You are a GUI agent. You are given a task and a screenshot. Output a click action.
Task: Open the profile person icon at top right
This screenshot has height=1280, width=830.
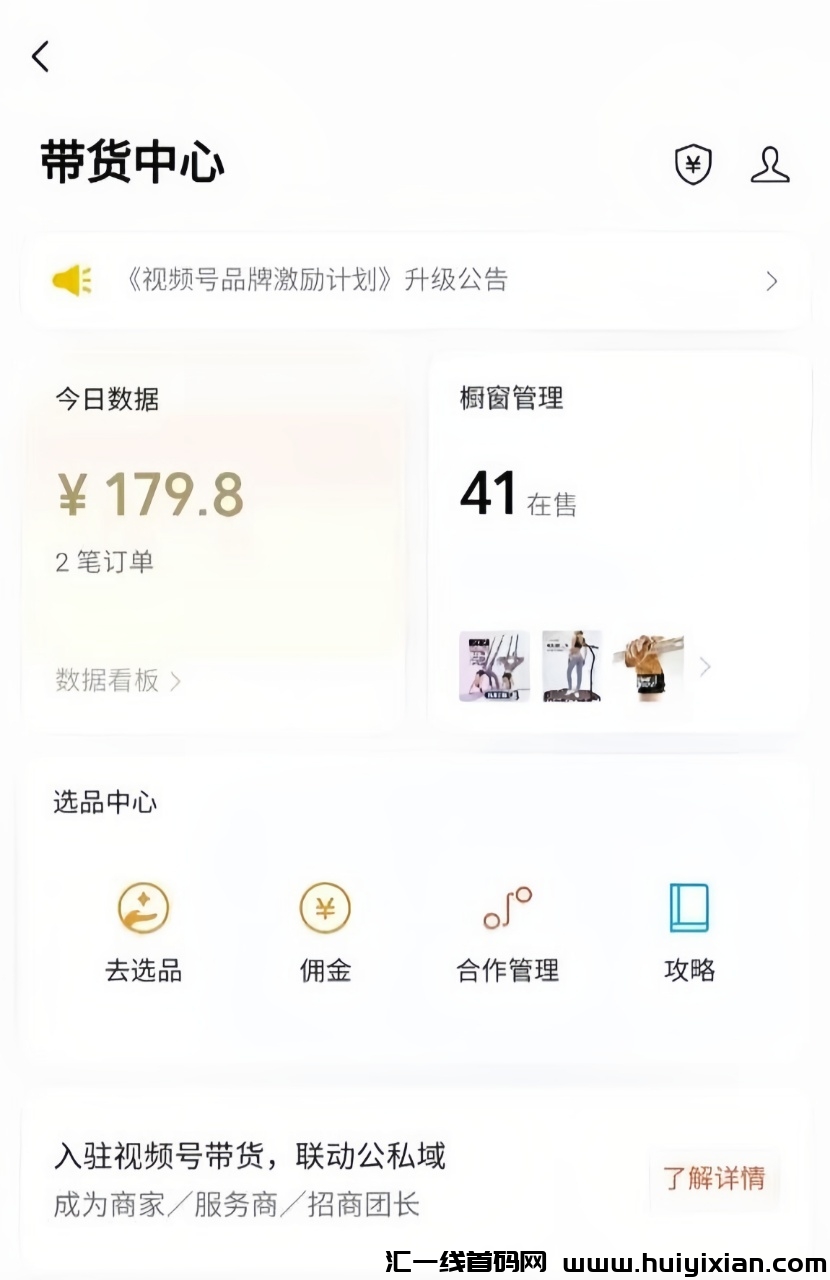pos(770,165)
